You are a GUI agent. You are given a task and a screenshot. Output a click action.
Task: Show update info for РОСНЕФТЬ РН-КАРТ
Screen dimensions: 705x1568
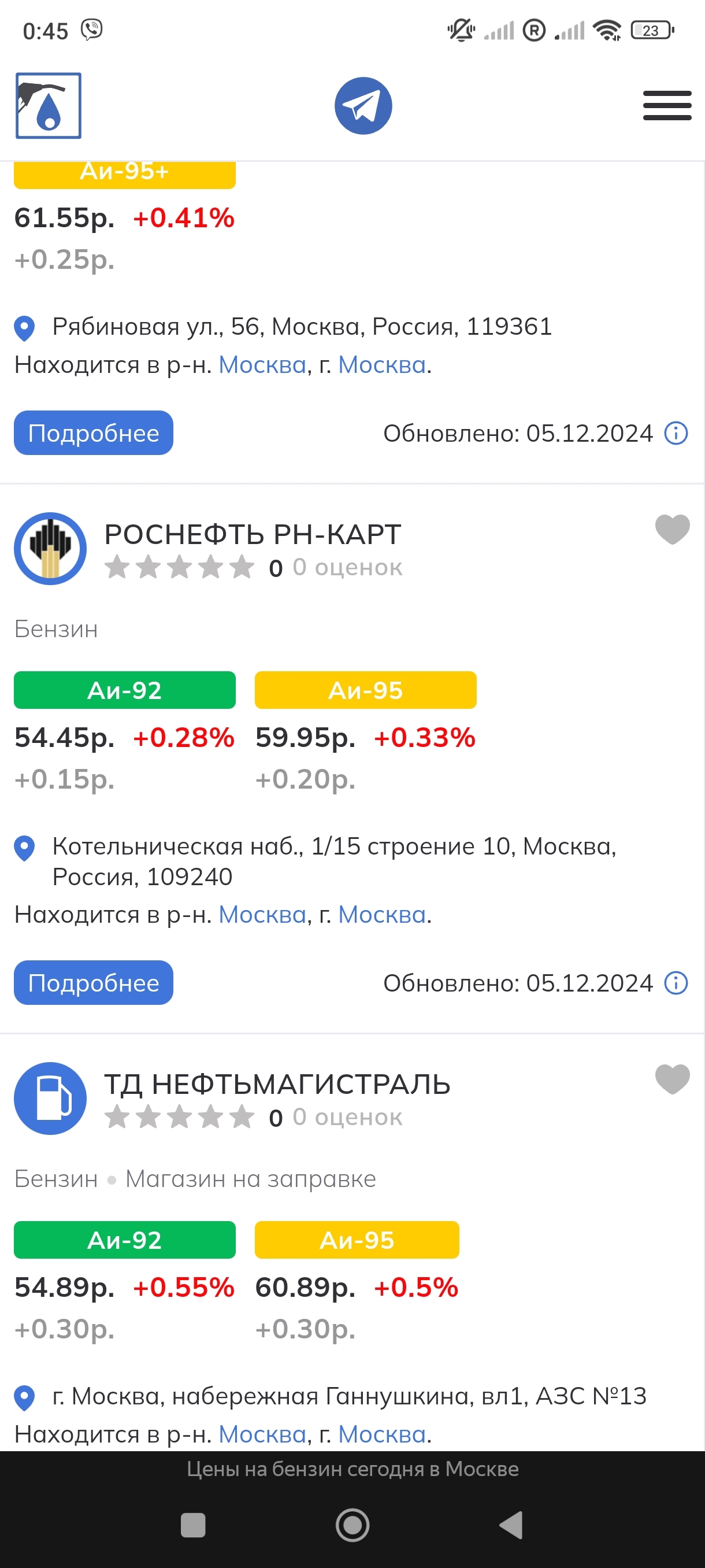675,983
